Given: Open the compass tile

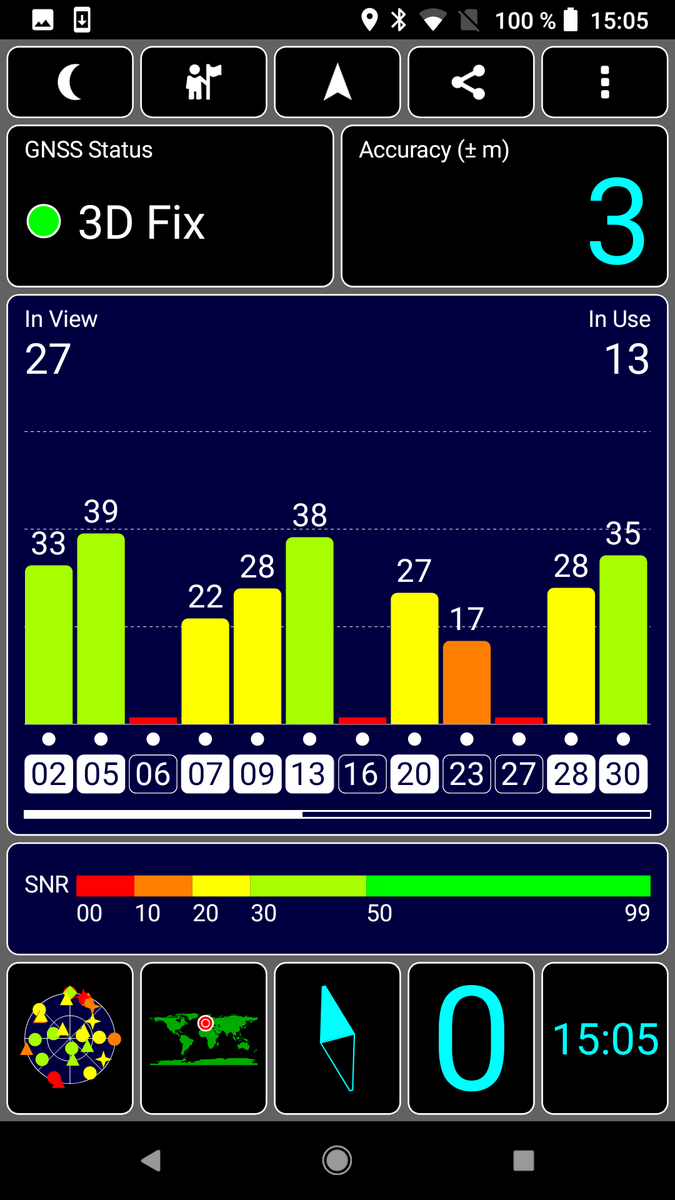Looking at the screenshot, I should (337, 1038).
